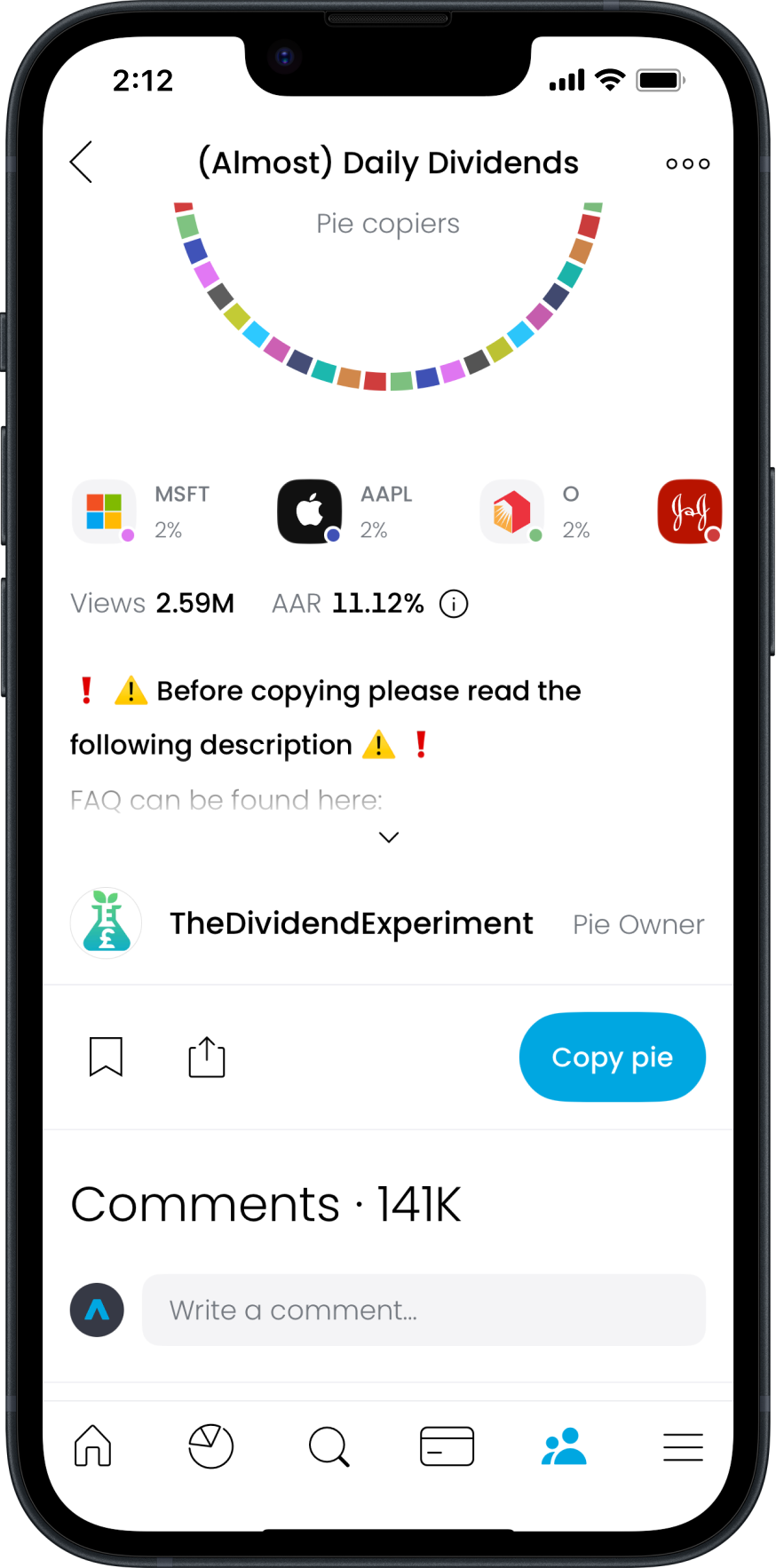
Task: Open TheDividendExperiment profile
Action: (x=351, y=923)
